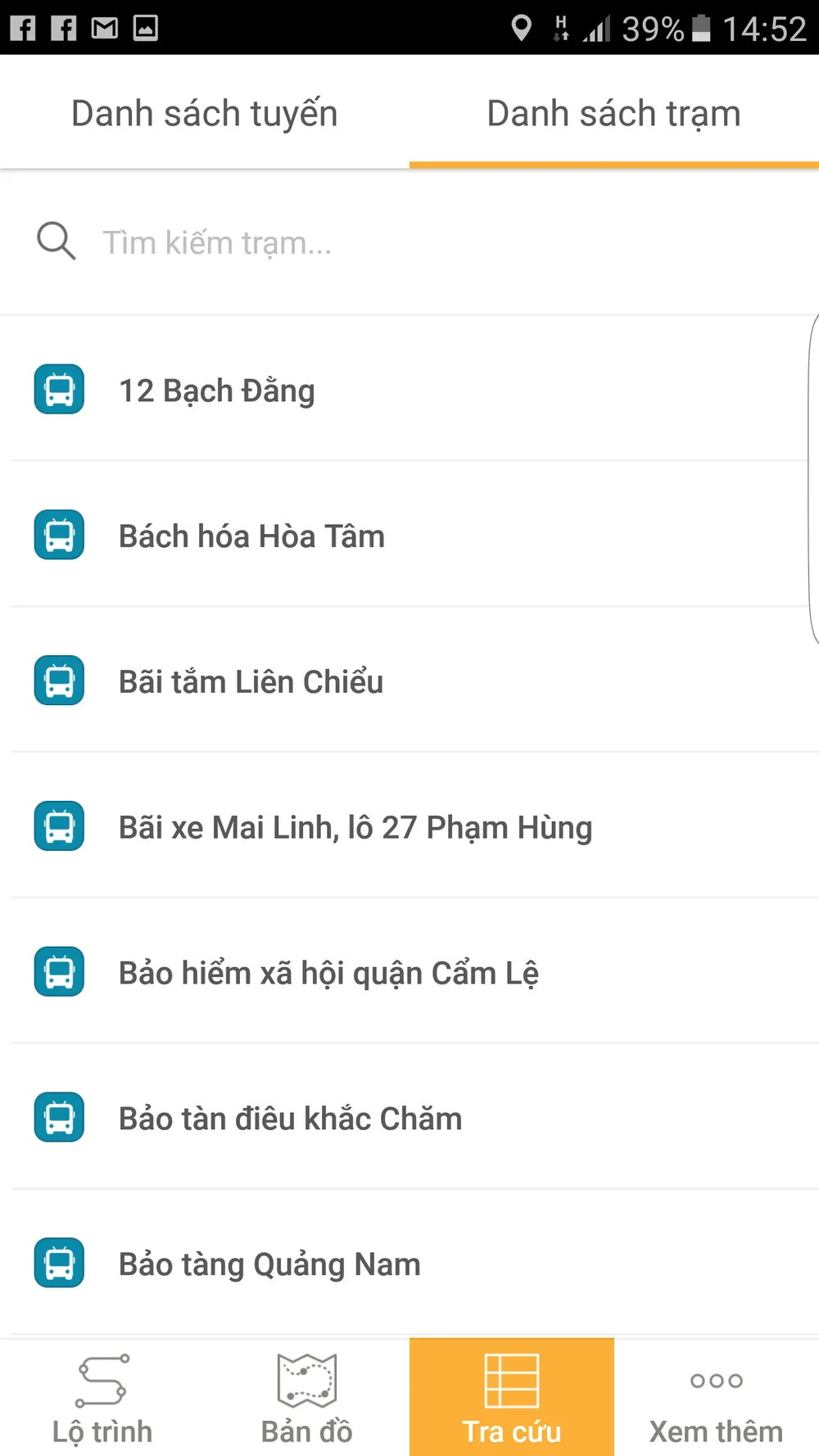Image resolution: width=819 pixels, height=1456 pixels.
Task: Tap the magnifying glass search icon
Action: [54, 241]
